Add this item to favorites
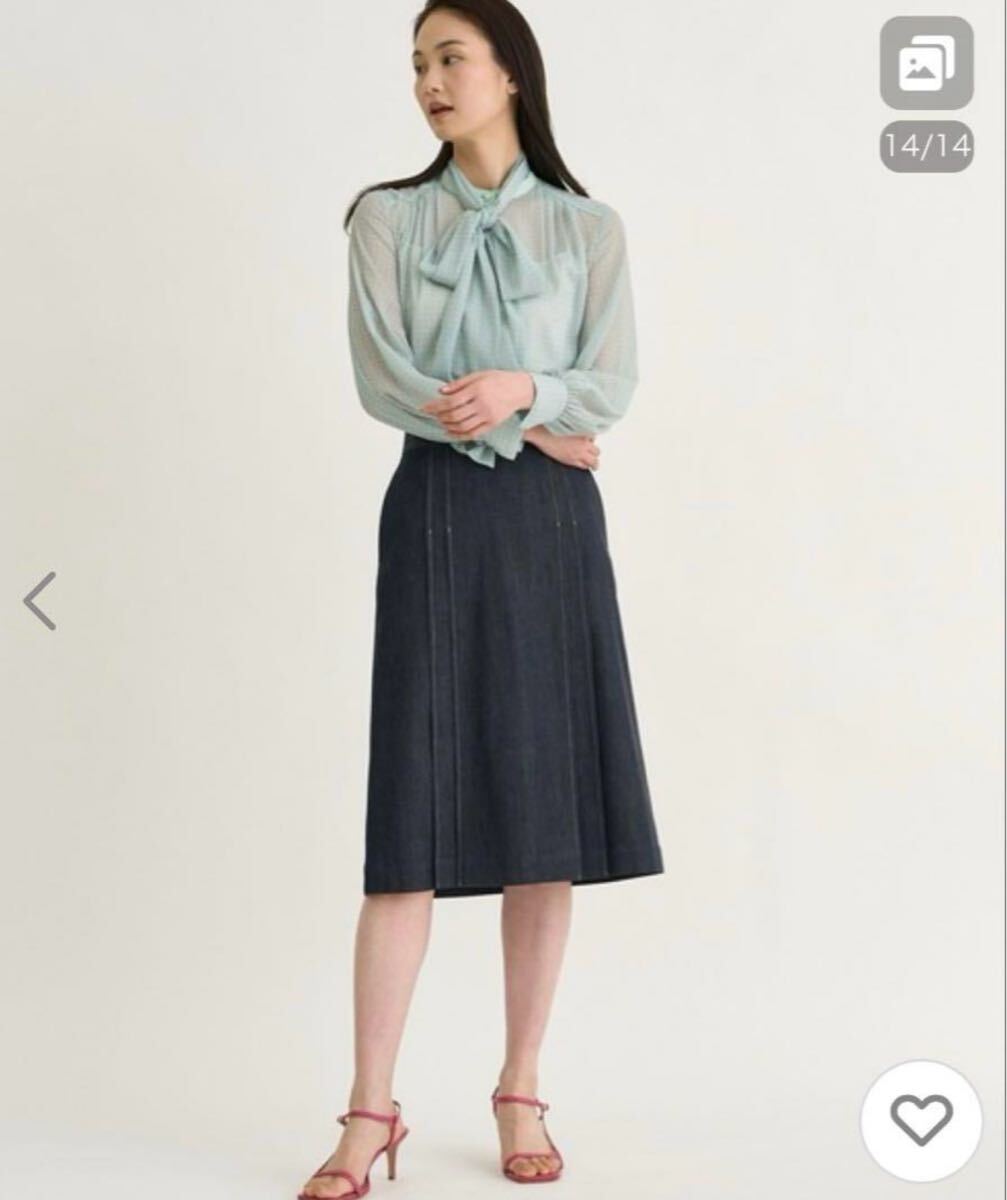 pos(921,1120)
